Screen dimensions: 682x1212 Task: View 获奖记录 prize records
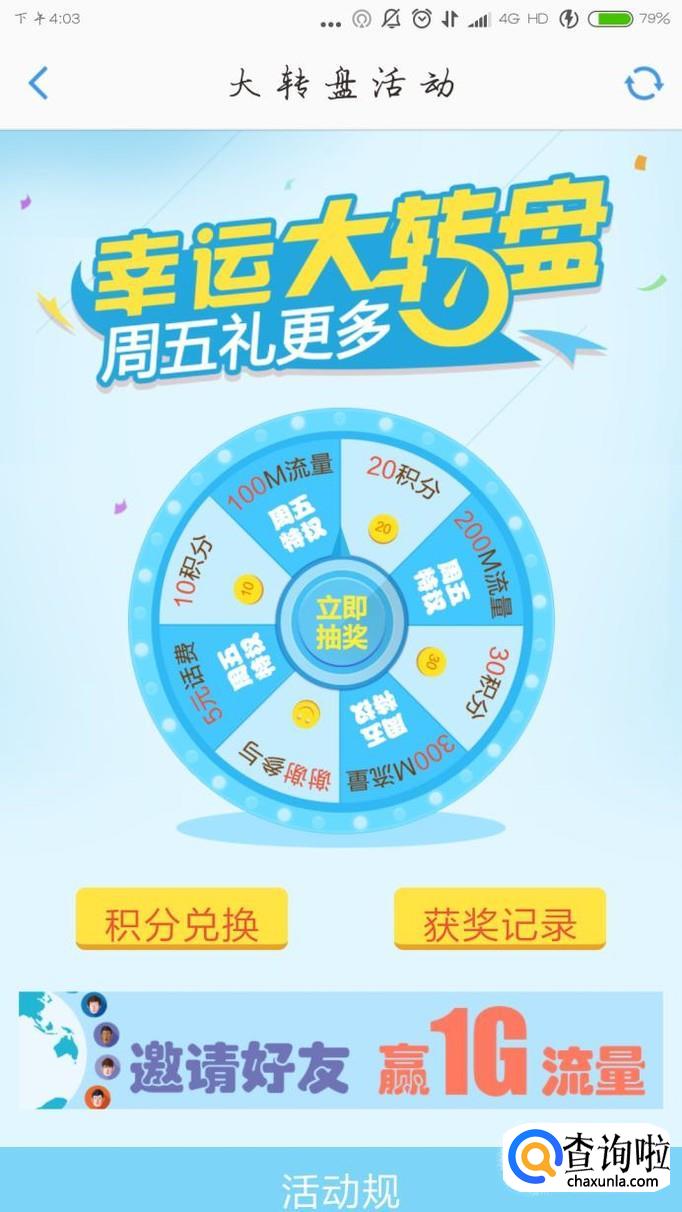pos(500,920)
